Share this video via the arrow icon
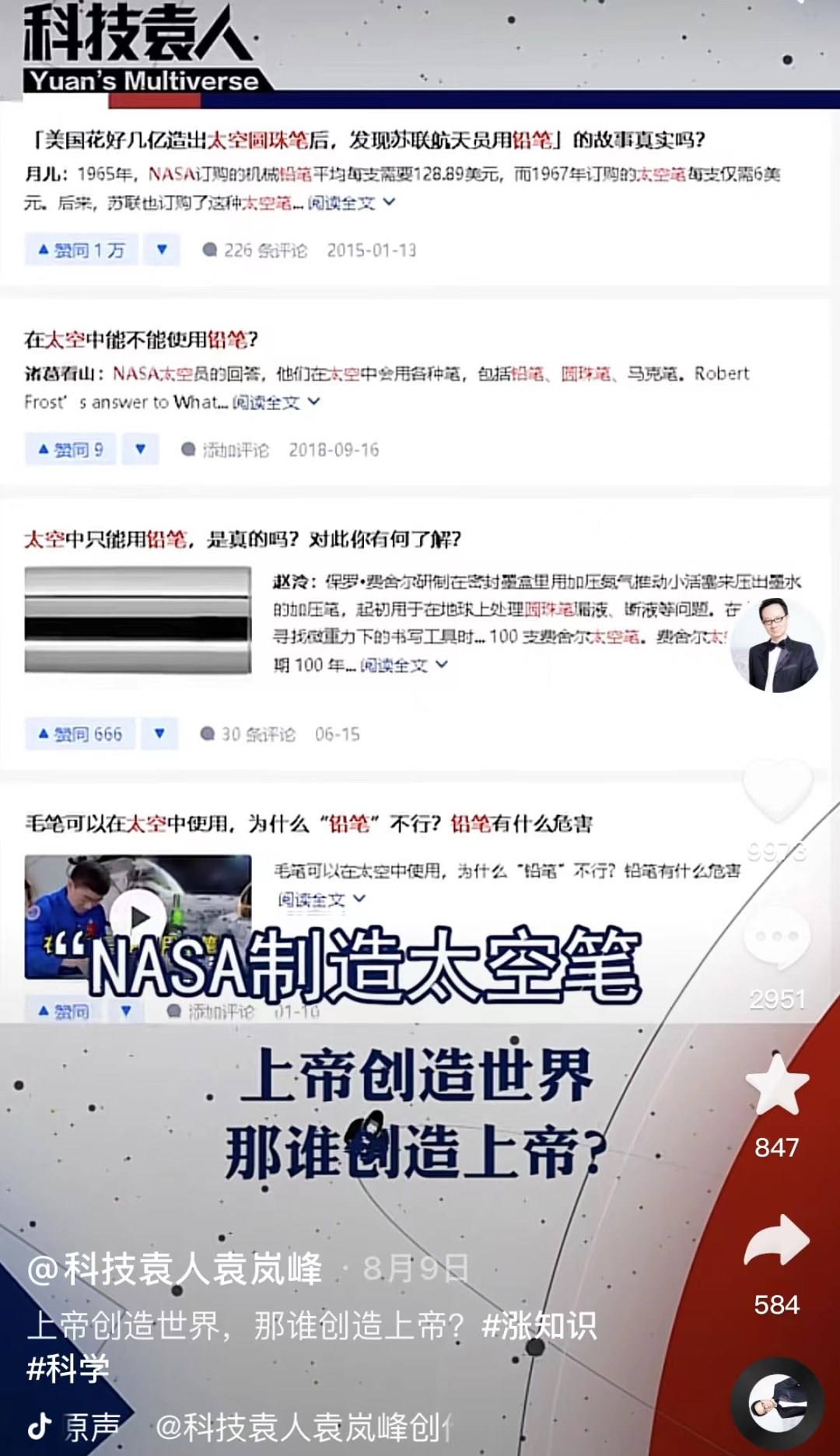Viewport: 840px width, 1456px height. 777,1241
